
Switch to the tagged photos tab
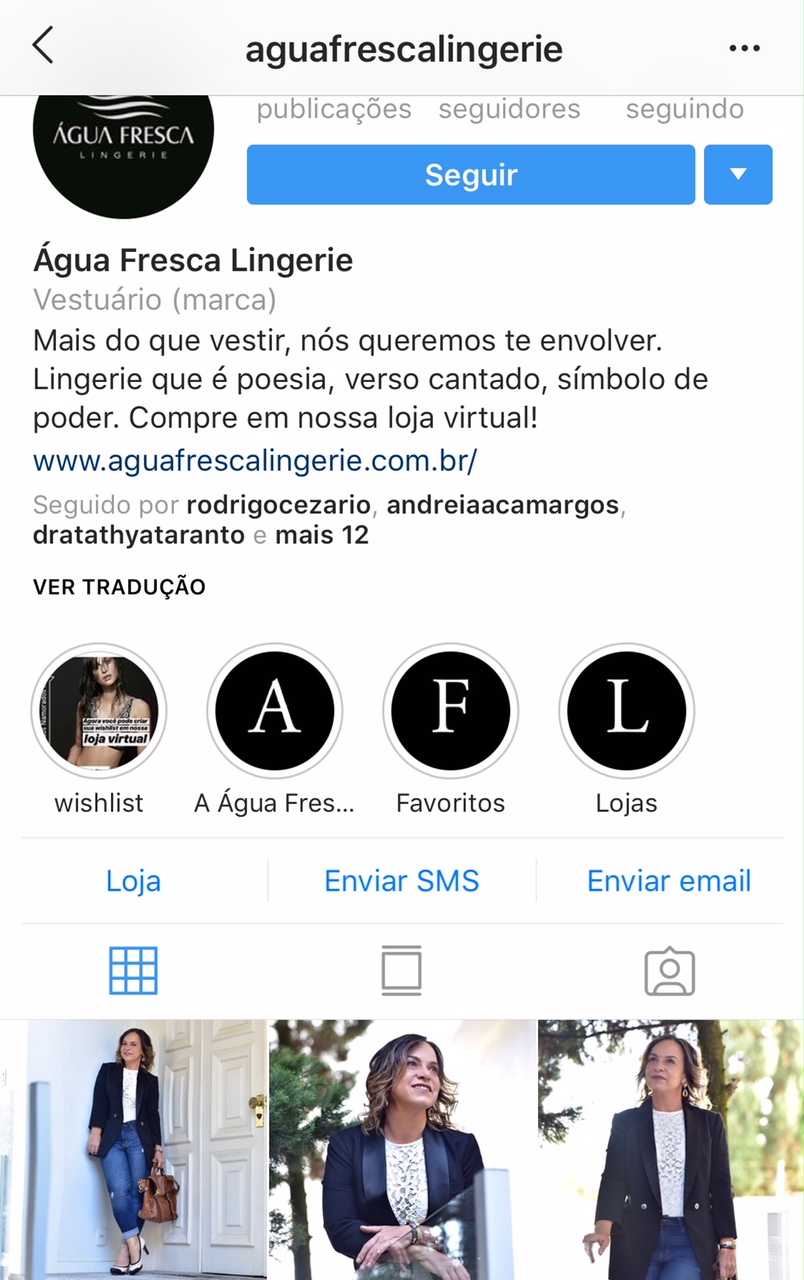tap(669, 970)
